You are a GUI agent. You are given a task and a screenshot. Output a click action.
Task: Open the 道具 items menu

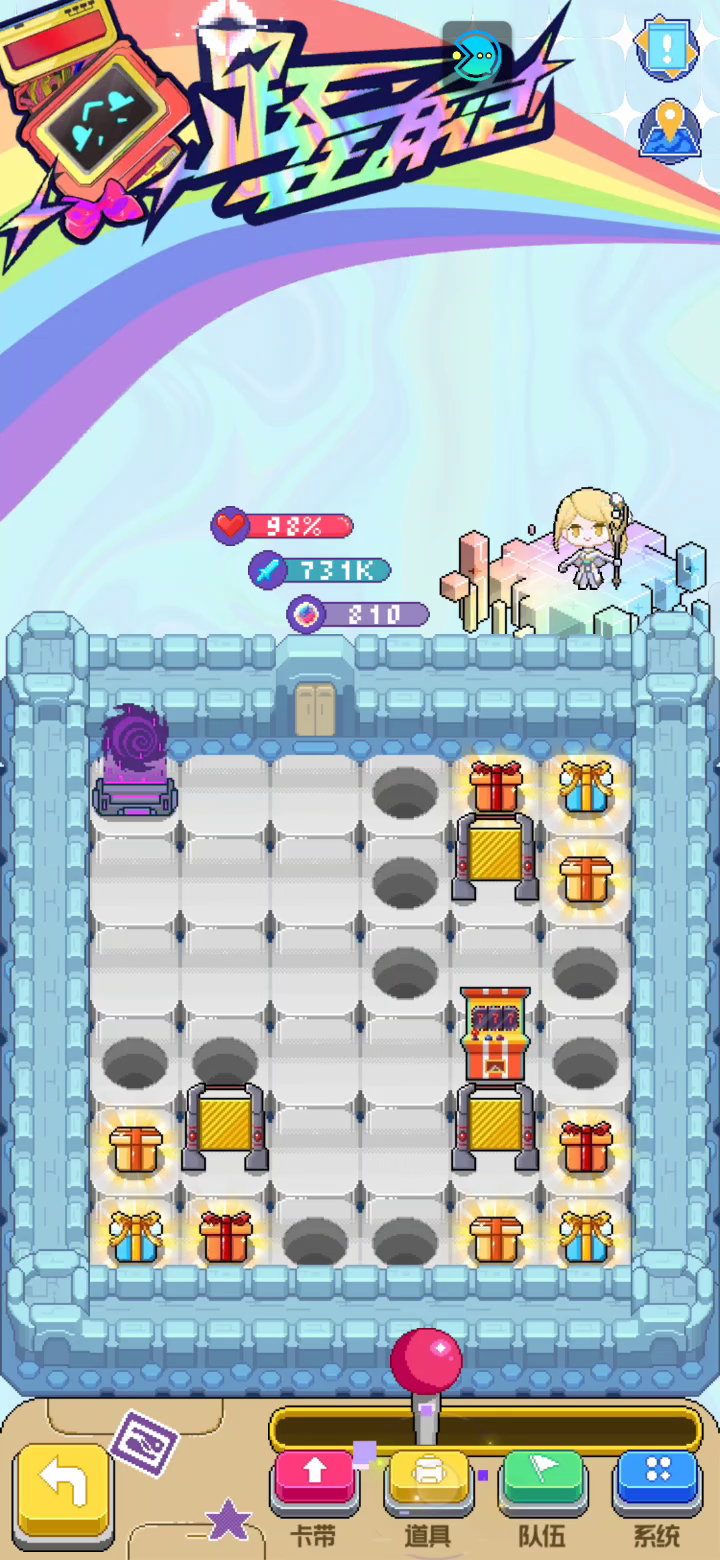428,1480
